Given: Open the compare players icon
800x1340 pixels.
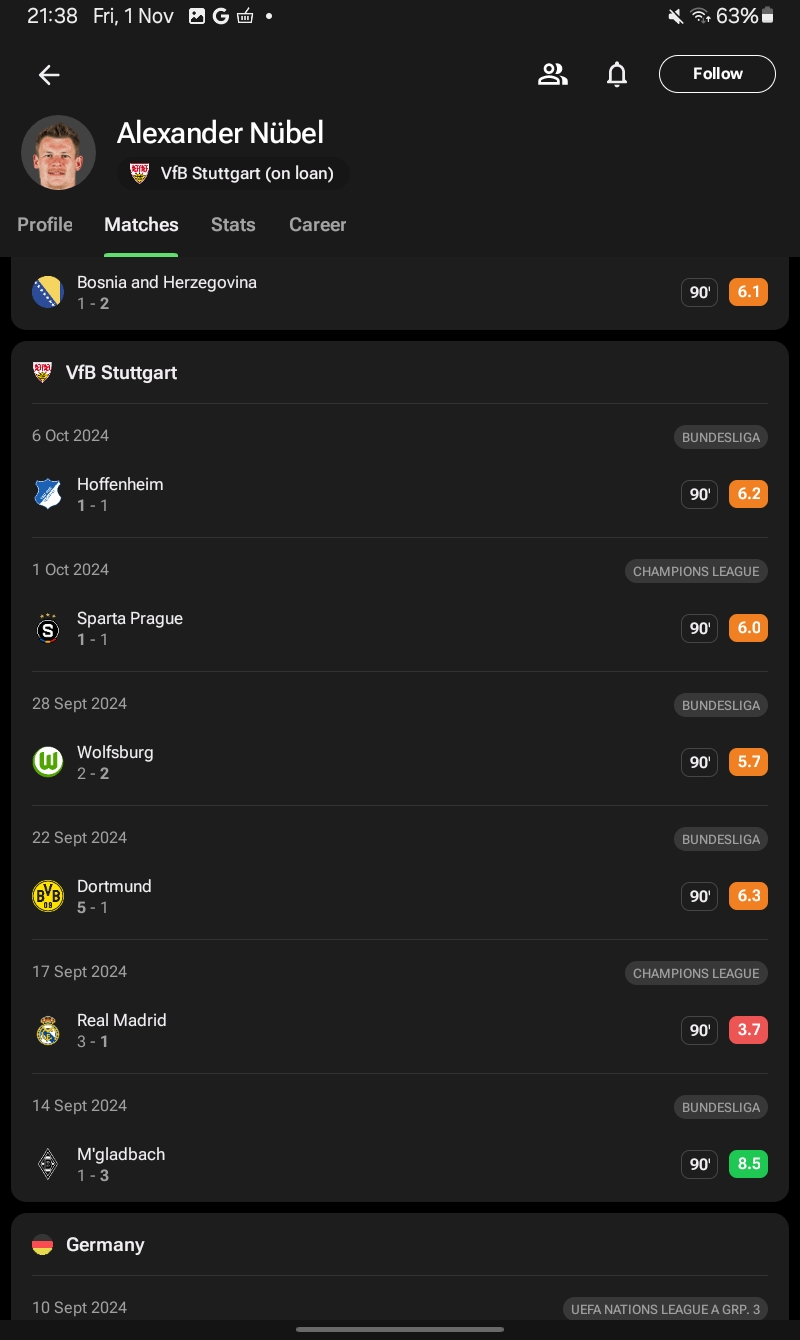Looking at the screenshot, I should (x=552, y=74).
